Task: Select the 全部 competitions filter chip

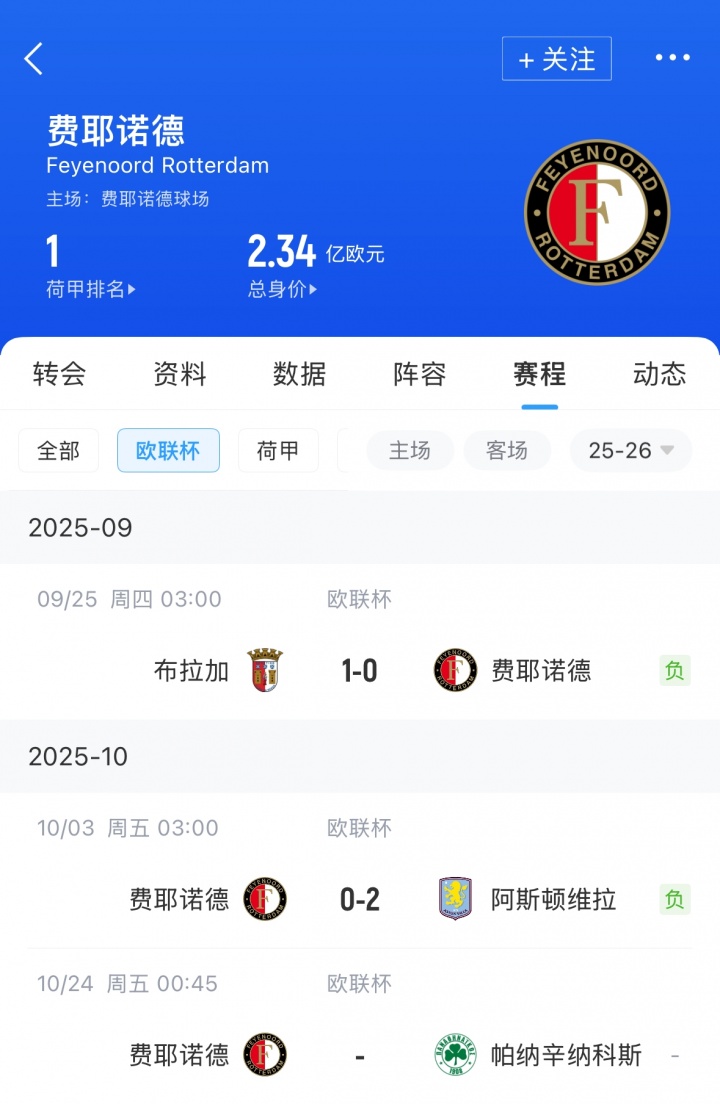Action: (x=58, y=451)
